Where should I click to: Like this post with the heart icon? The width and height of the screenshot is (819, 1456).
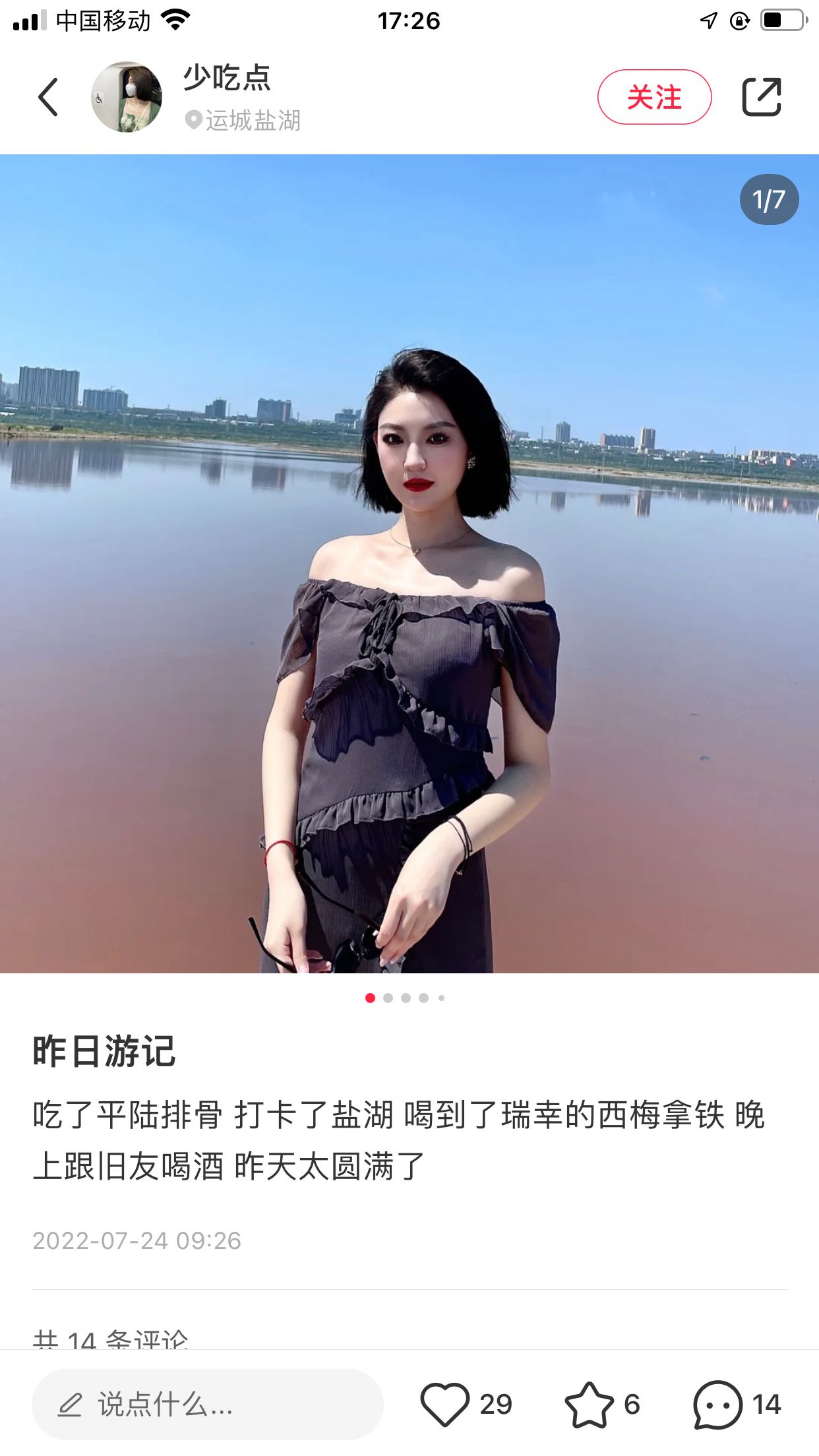coord(445,1405)
